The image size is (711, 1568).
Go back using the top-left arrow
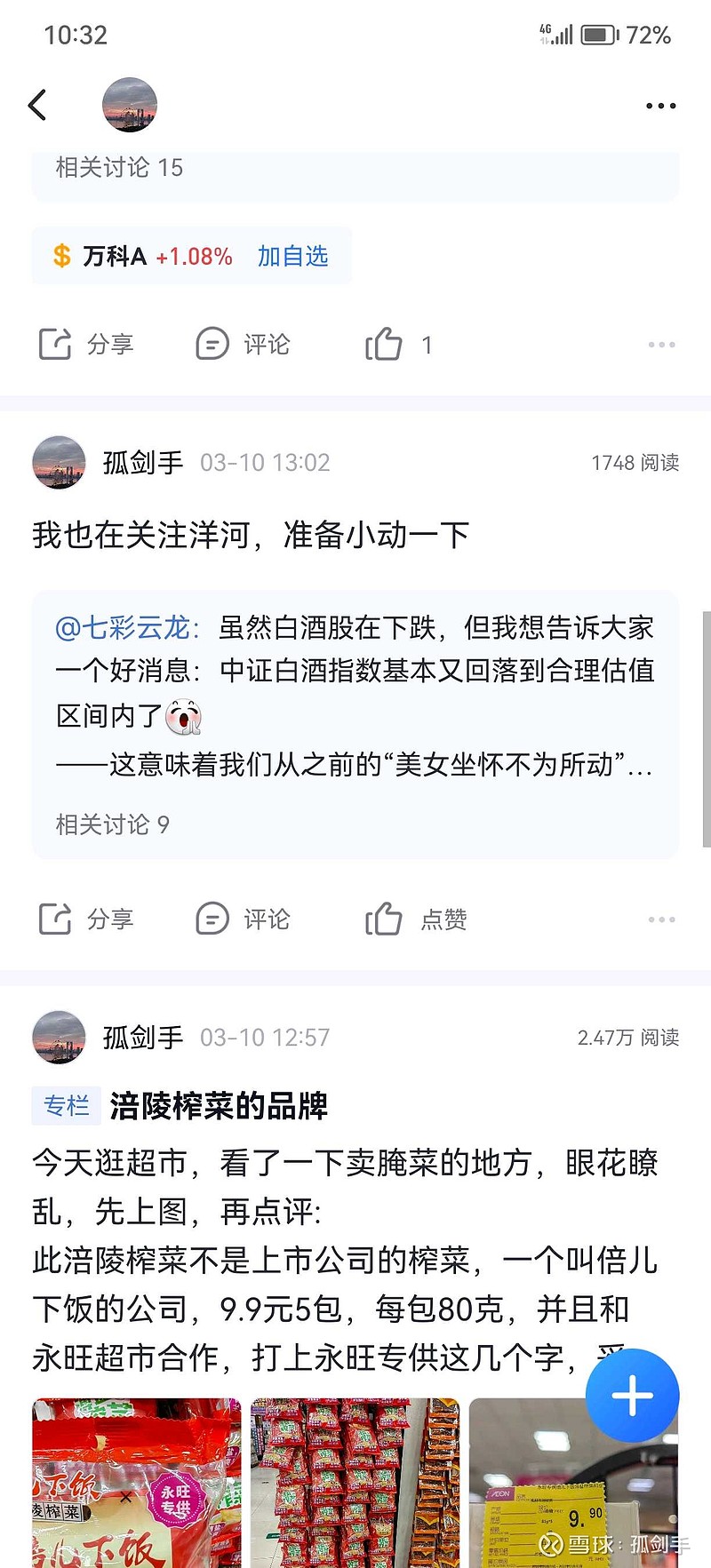coord(37,105)
